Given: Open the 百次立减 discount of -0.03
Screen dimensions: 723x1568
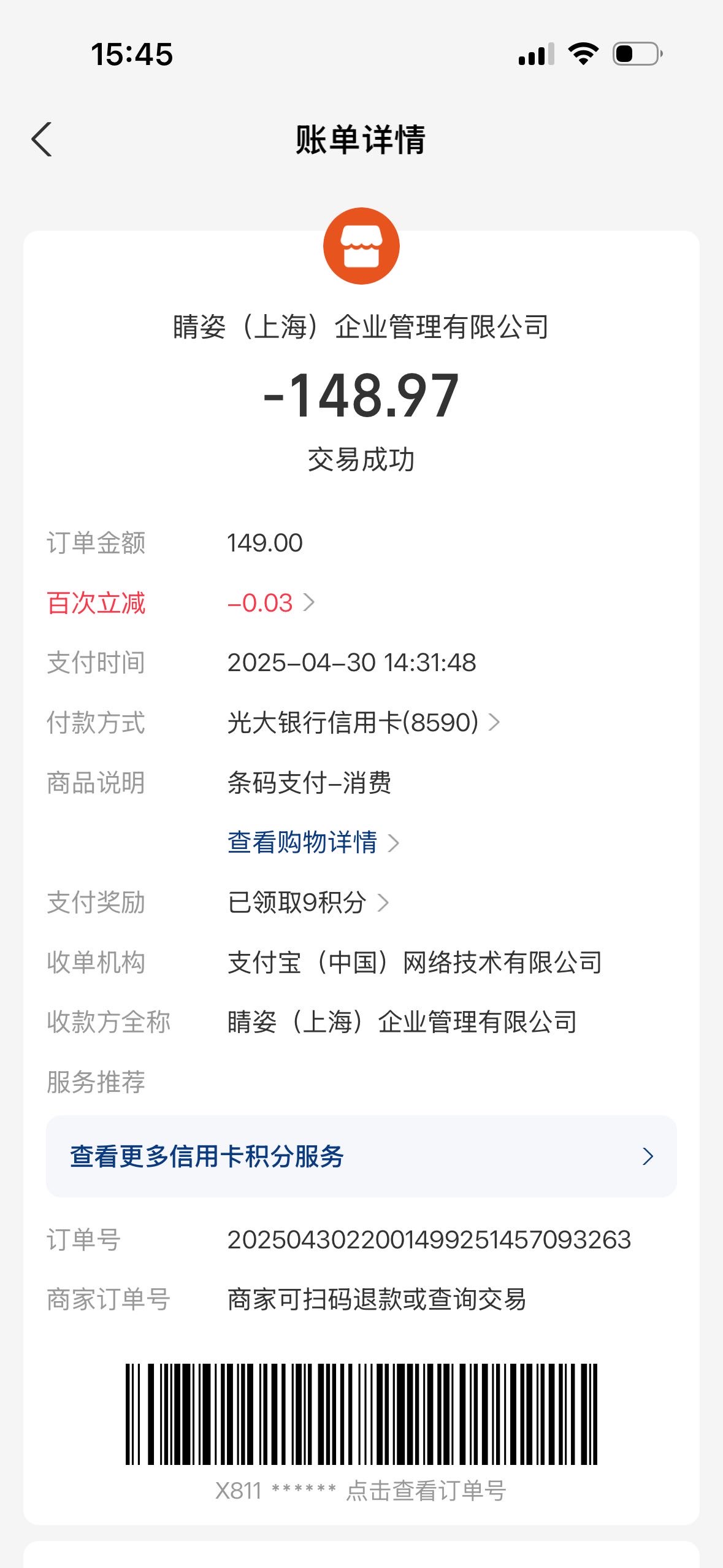Looking at the screenshot, I should click(270, 603).
